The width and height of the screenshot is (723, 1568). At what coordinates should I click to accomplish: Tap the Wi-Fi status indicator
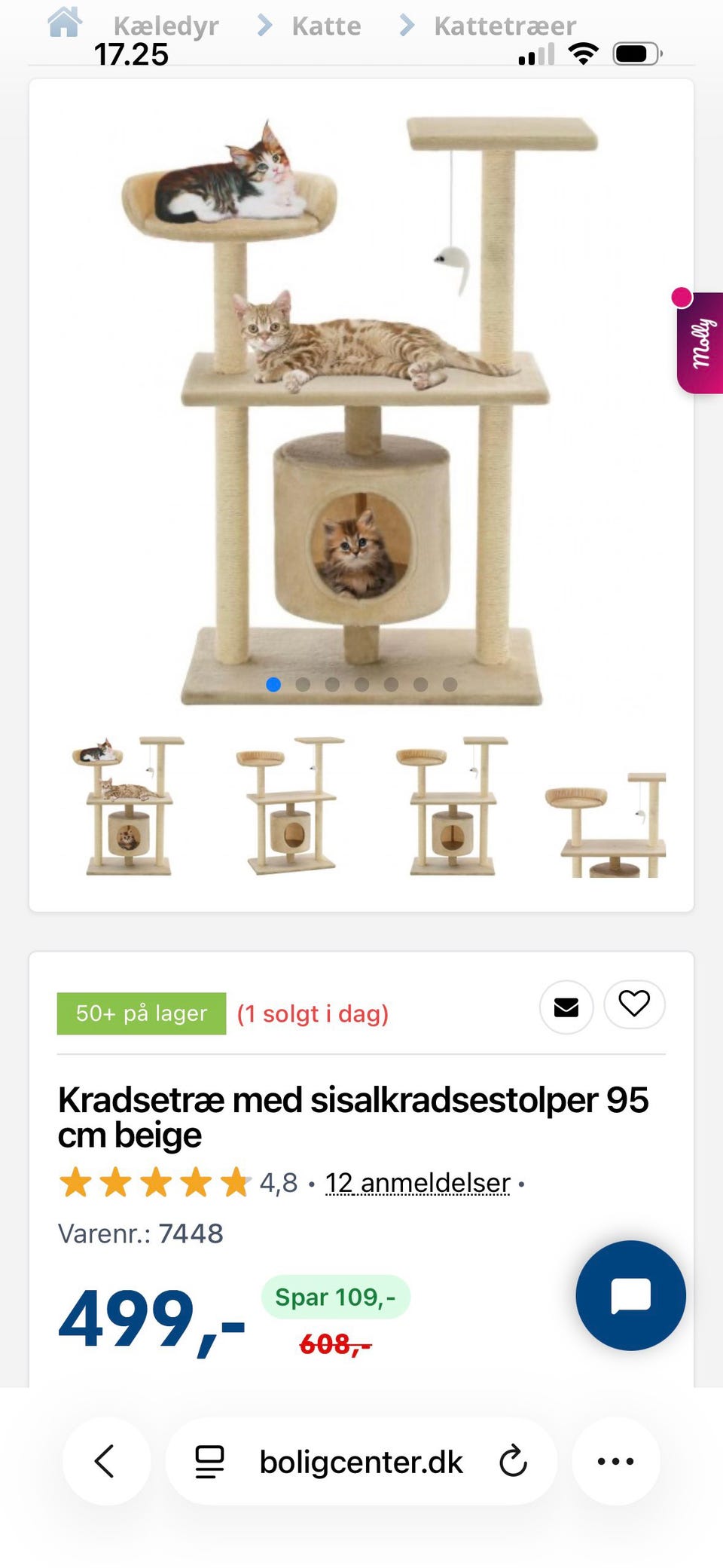click(x=584, y=52)
